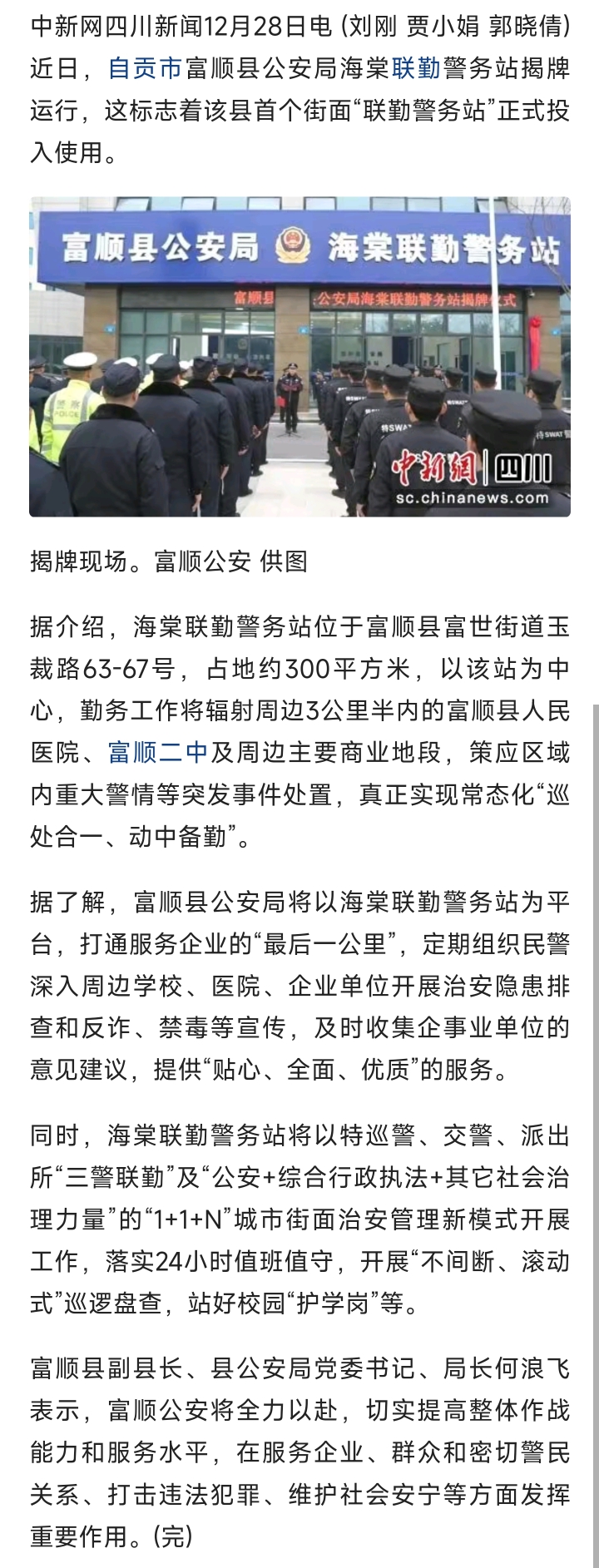Open the 自贡市 link
This screenshot has height=1568, width=599.
click(x=146, y=67)
